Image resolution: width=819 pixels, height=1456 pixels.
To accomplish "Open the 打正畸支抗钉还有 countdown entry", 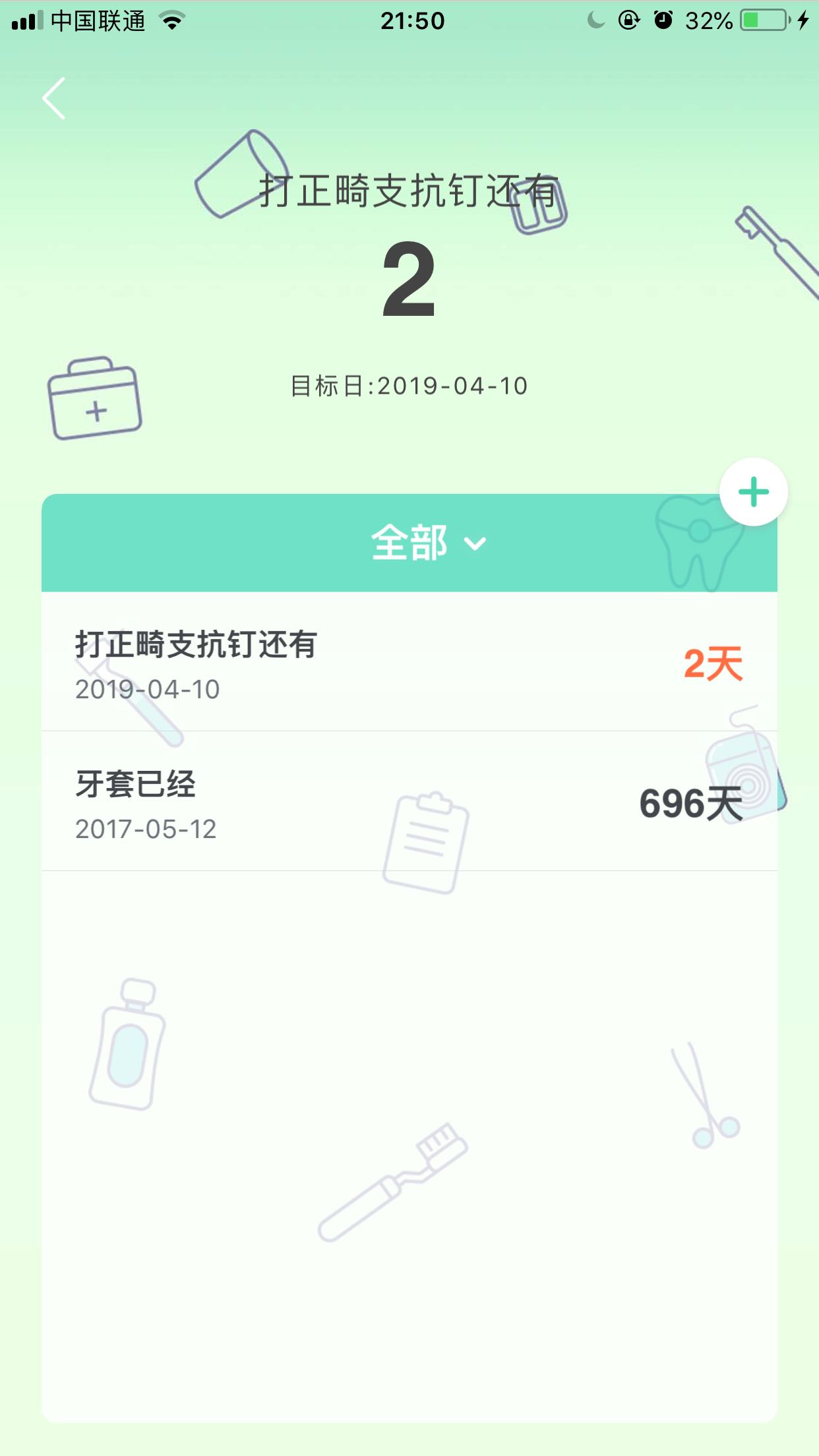I will 409,663.
